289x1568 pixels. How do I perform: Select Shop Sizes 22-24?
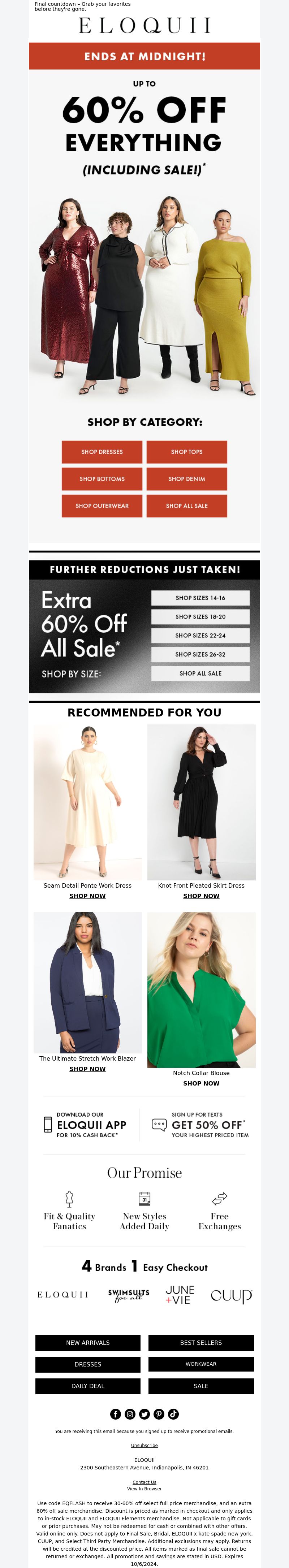pos(200,636)
